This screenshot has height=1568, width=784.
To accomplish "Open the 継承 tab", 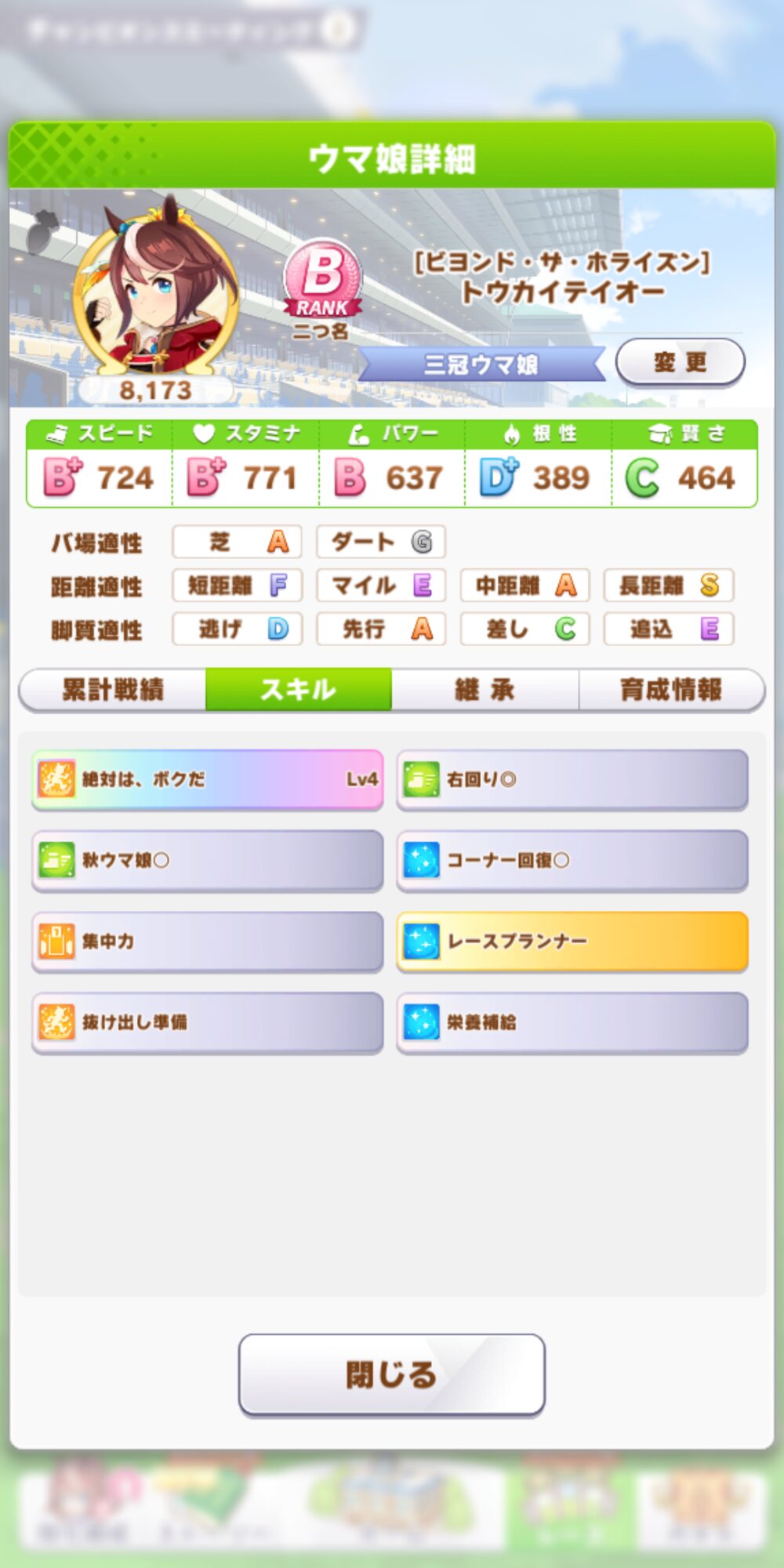I will click(485, 690).
